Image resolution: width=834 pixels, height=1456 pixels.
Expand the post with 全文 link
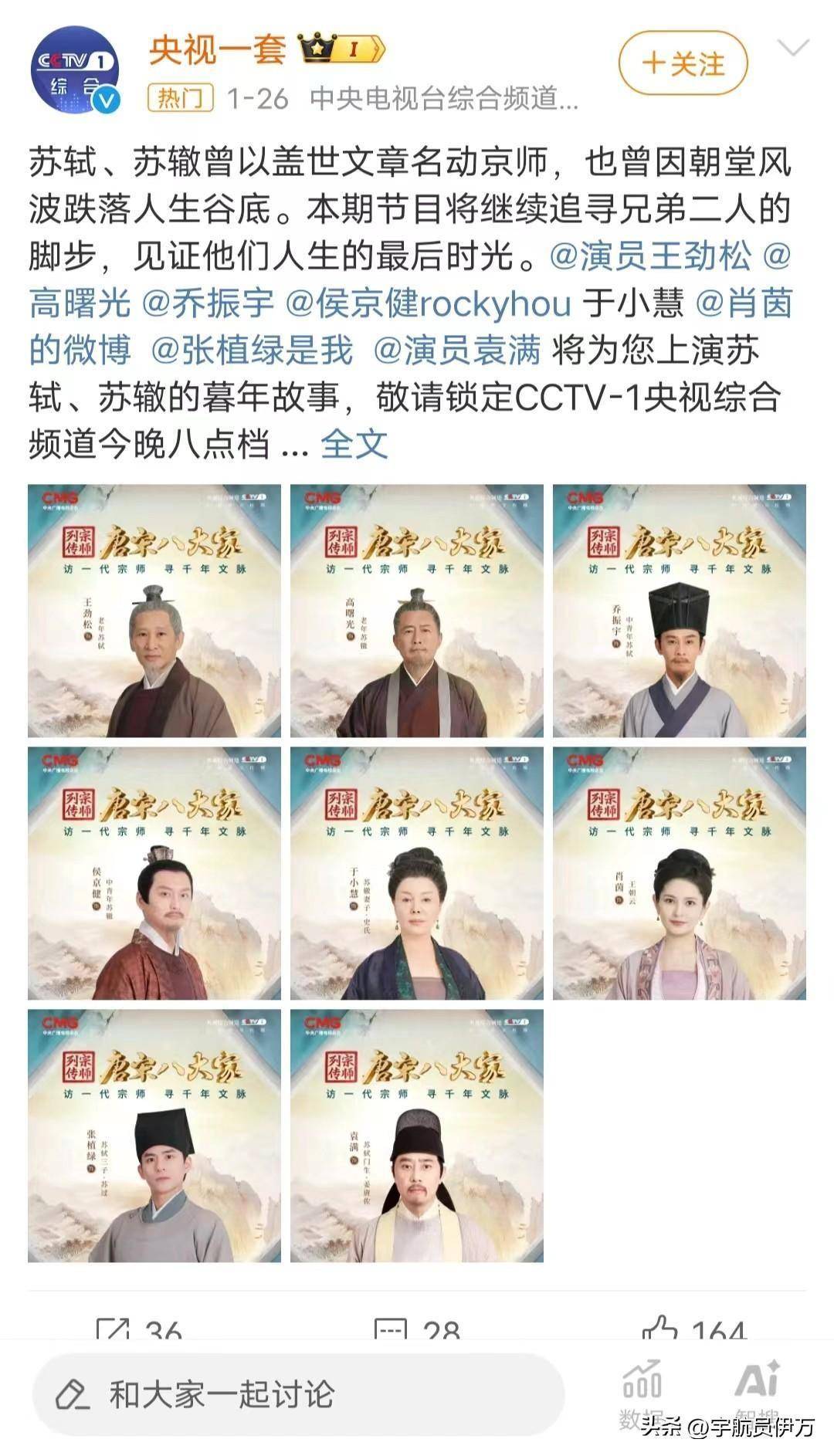coord(354,445)
